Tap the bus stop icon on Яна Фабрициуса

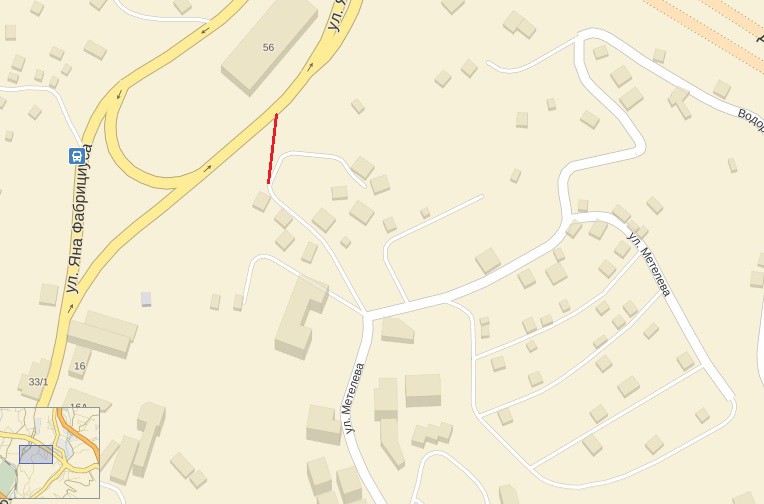point(76,155)
